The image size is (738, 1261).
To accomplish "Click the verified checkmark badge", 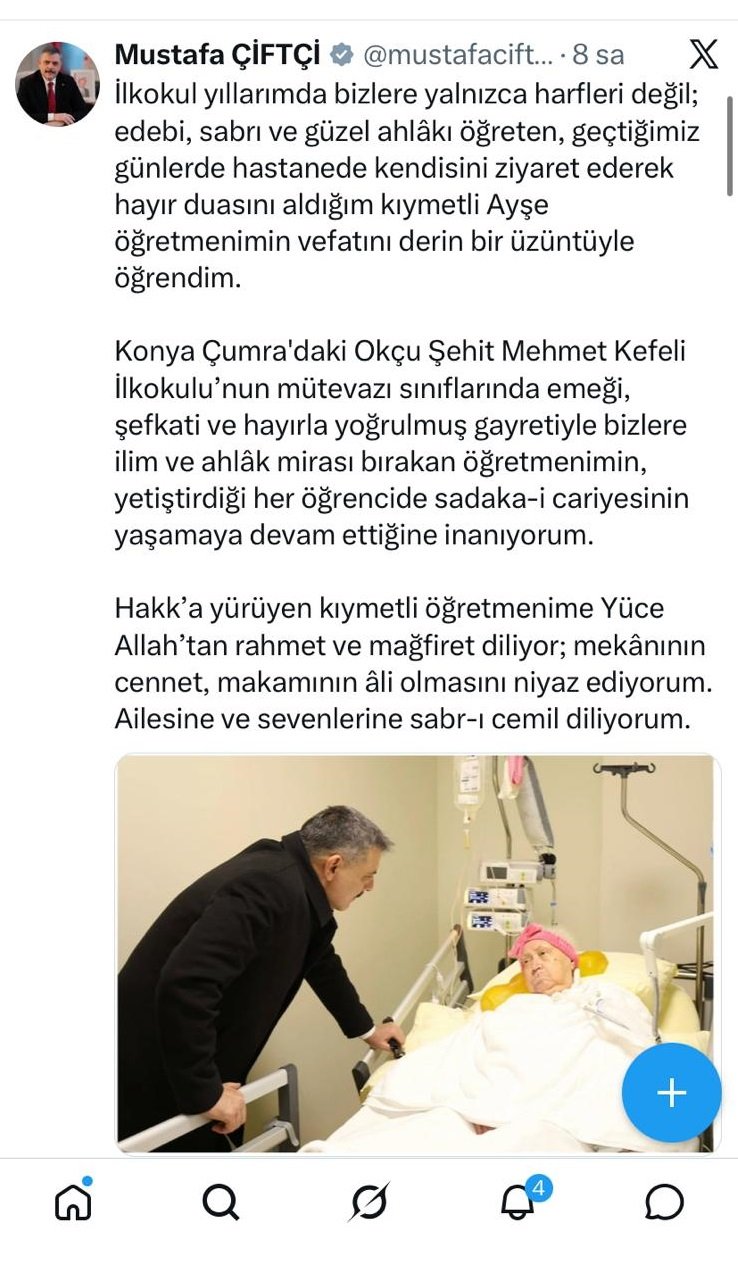I will 345,55.
